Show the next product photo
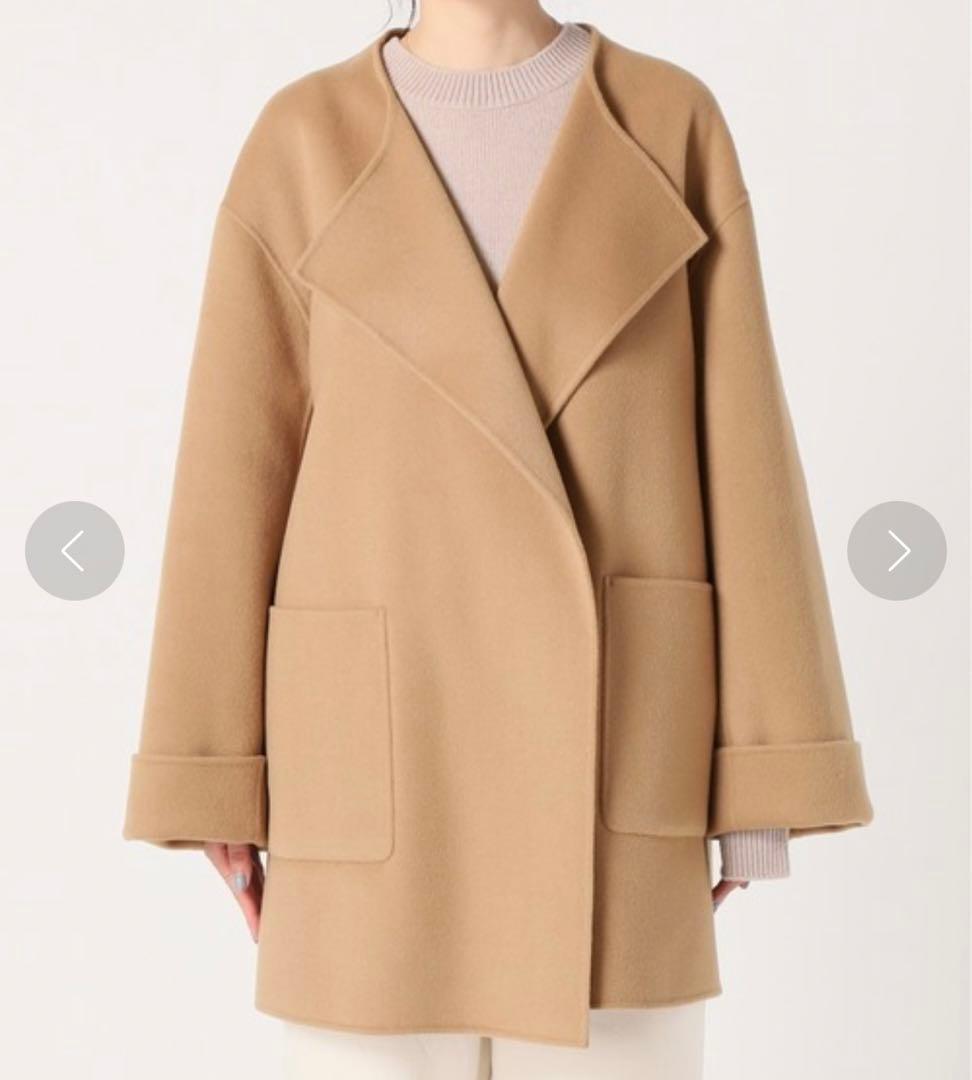 click(x=896, y=551)
